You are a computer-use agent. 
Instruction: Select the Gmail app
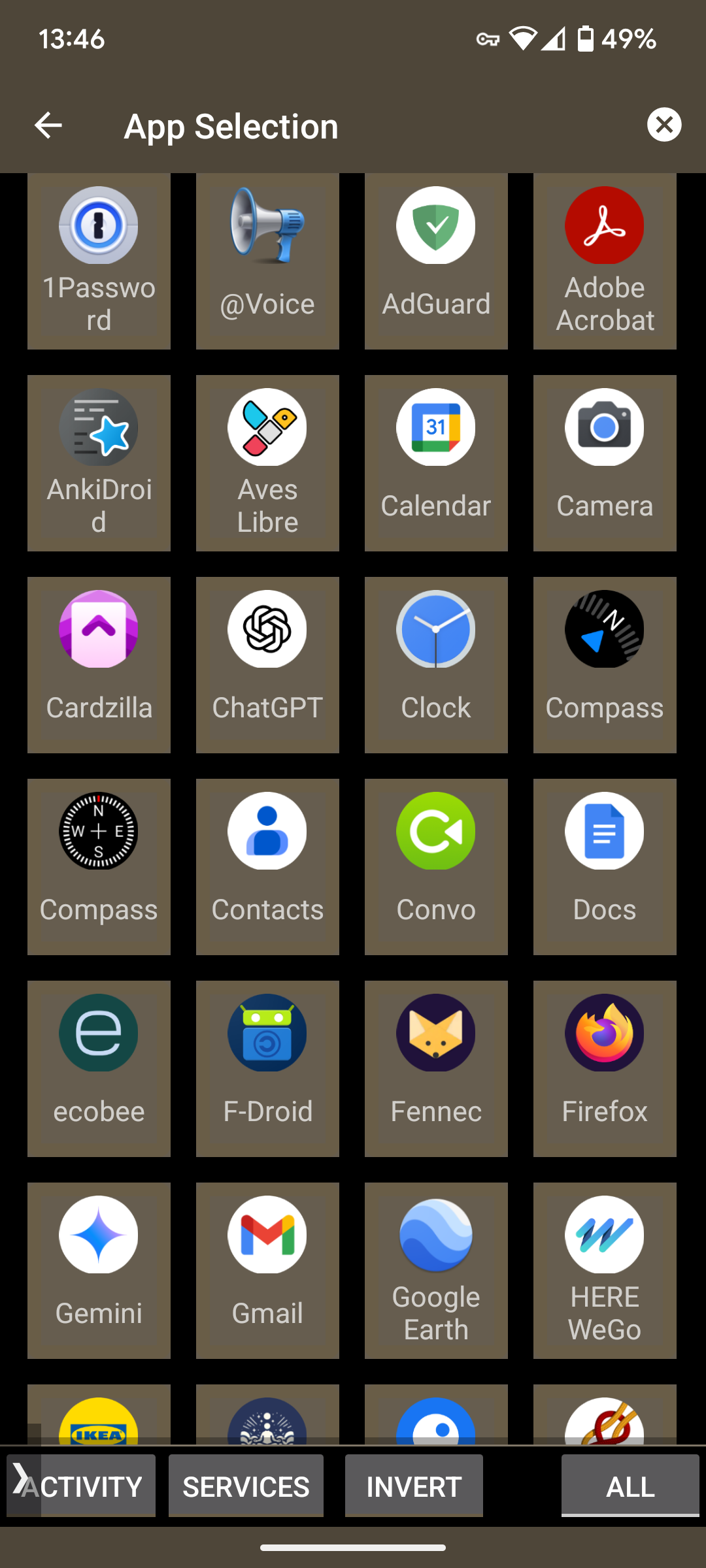click(267, 1271)
